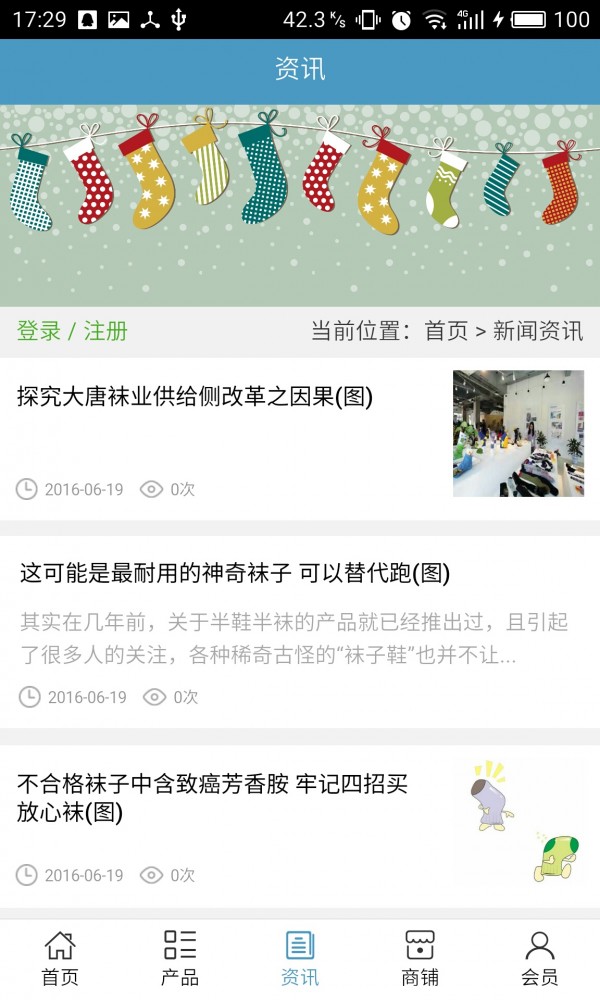The height and width of the screenshot is (1000, 600).
Task: Tap the Christmas stockings banner
Action: click(300, 205)
